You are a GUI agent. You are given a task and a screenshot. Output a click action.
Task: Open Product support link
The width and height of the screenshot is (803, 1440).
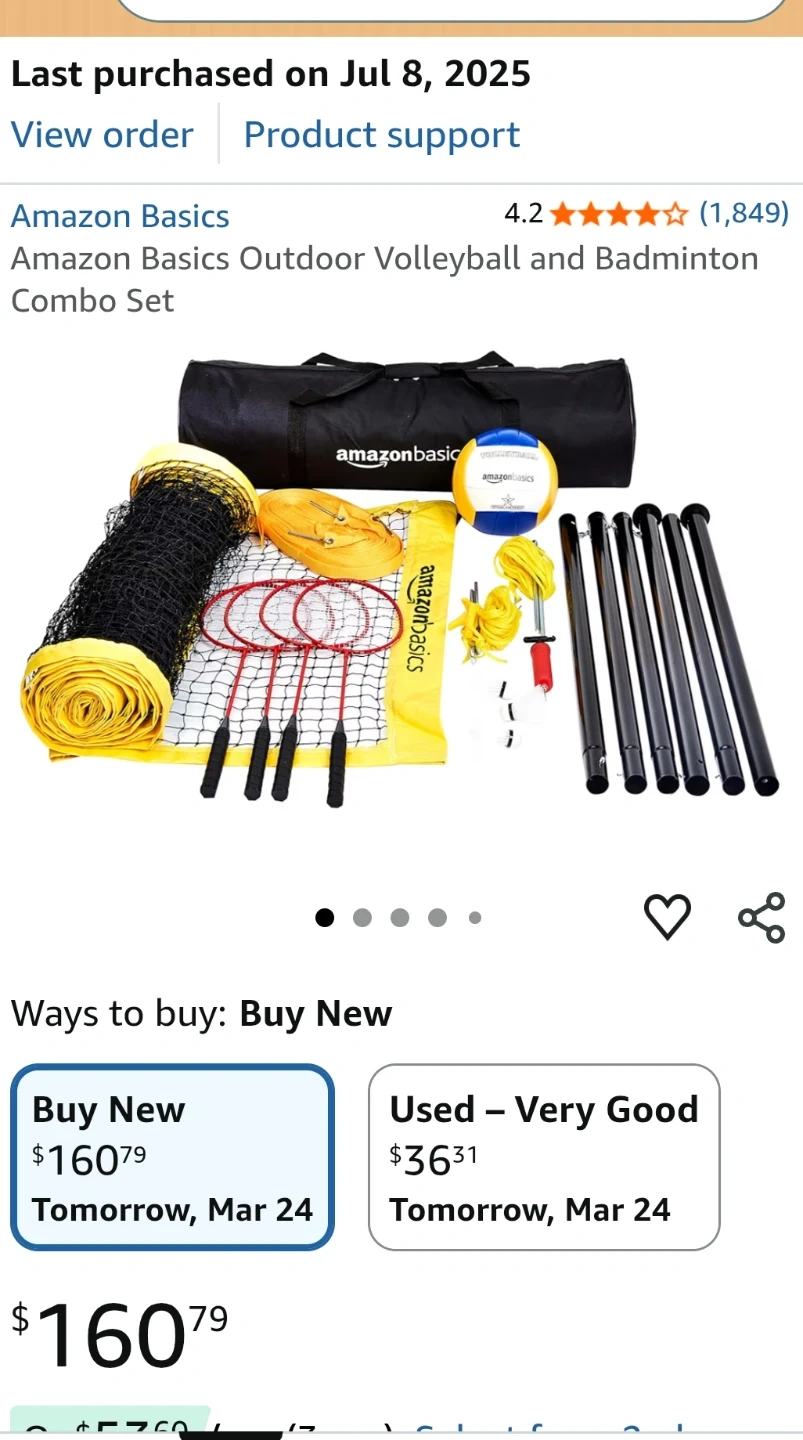[x=382, y=135]
